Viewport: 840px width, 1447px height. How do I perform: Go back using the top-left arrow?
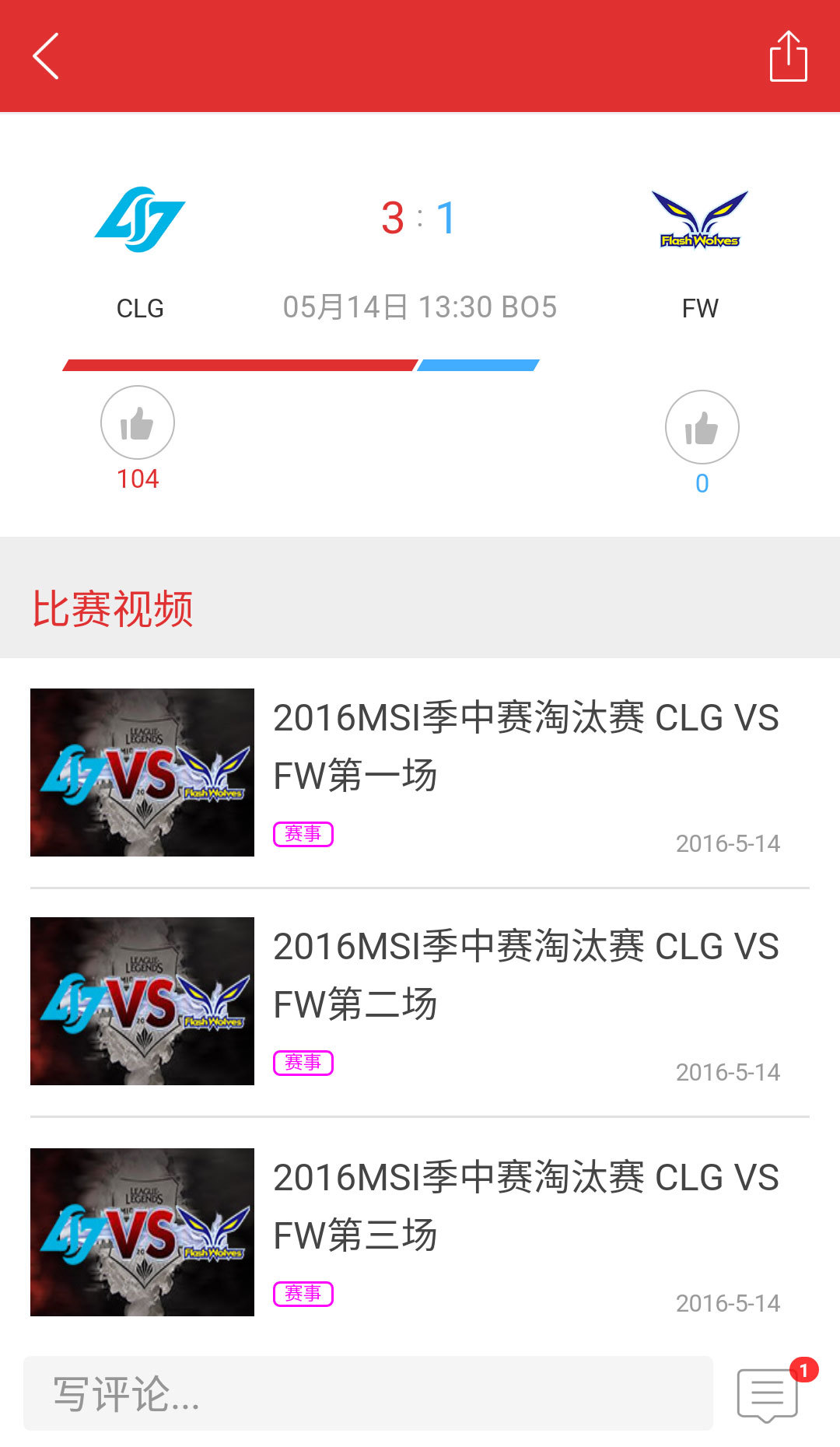[x=46, y=56]
